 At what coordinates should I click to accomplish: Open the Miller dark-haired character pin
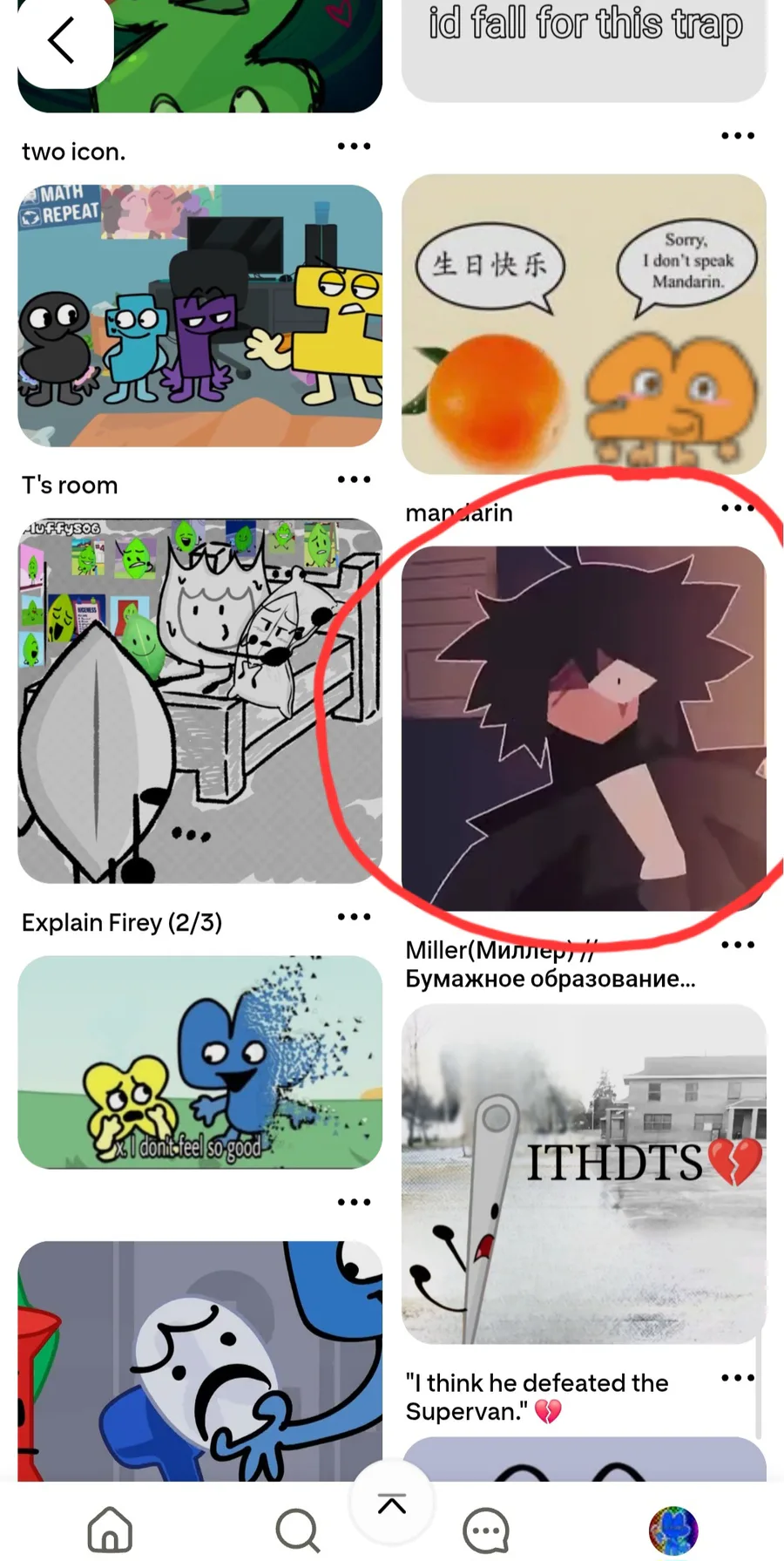[x=583, y=729]
